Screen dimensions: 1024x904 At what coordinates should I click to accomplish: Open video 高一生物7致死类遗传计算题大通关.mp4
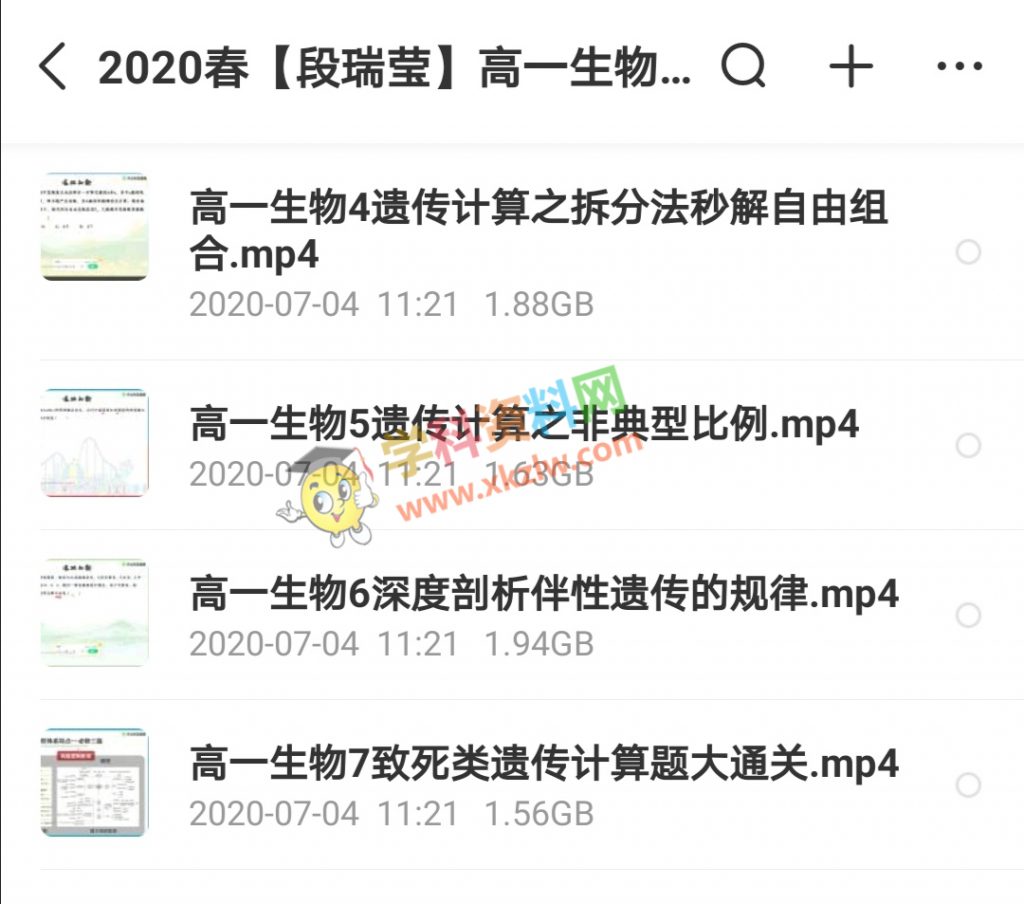point(544,765)
